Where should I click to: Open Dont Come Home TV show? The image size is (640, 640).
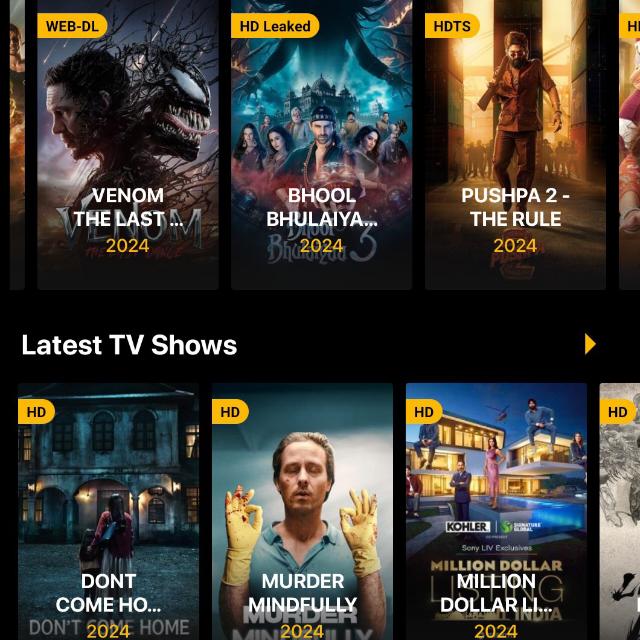click(108, 510)
